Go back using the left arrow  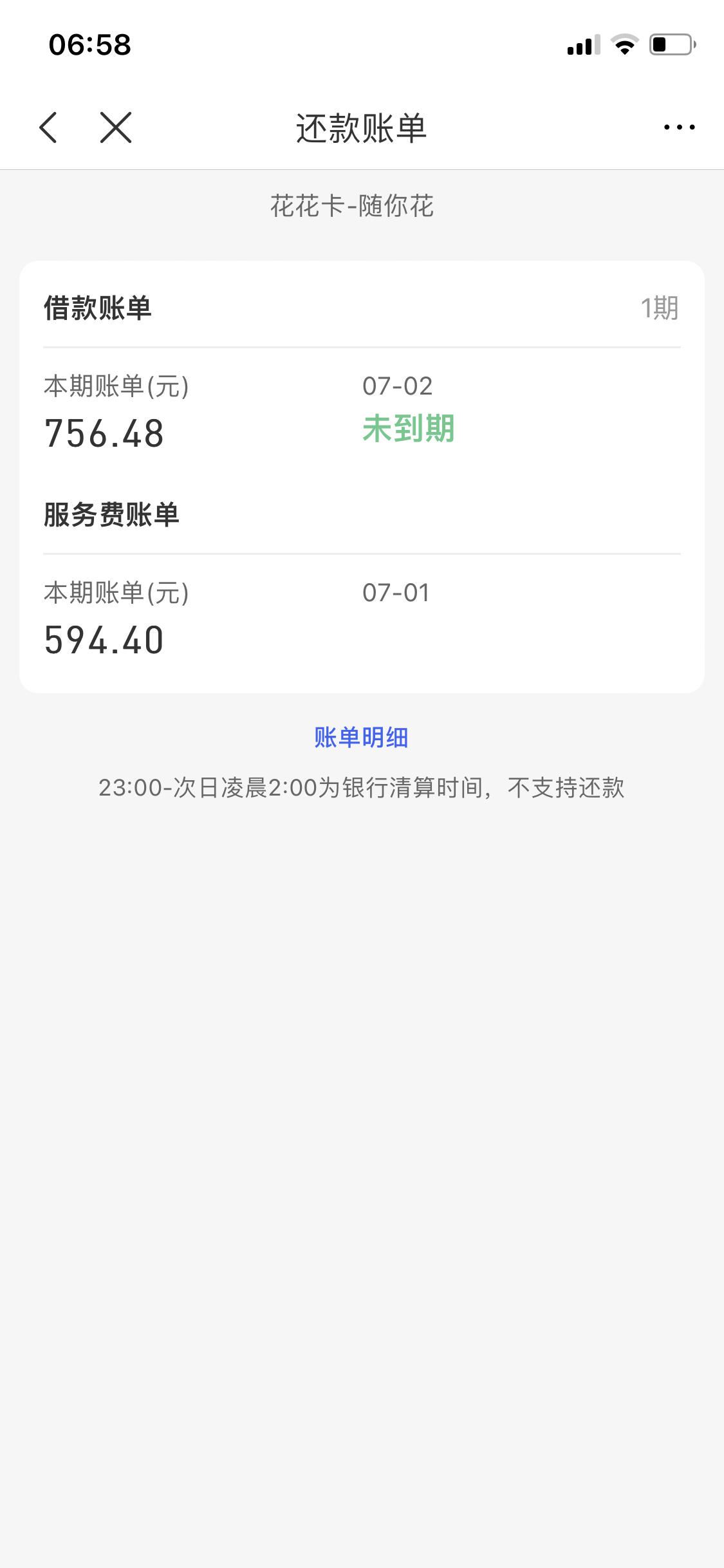[x=48, y=127]
